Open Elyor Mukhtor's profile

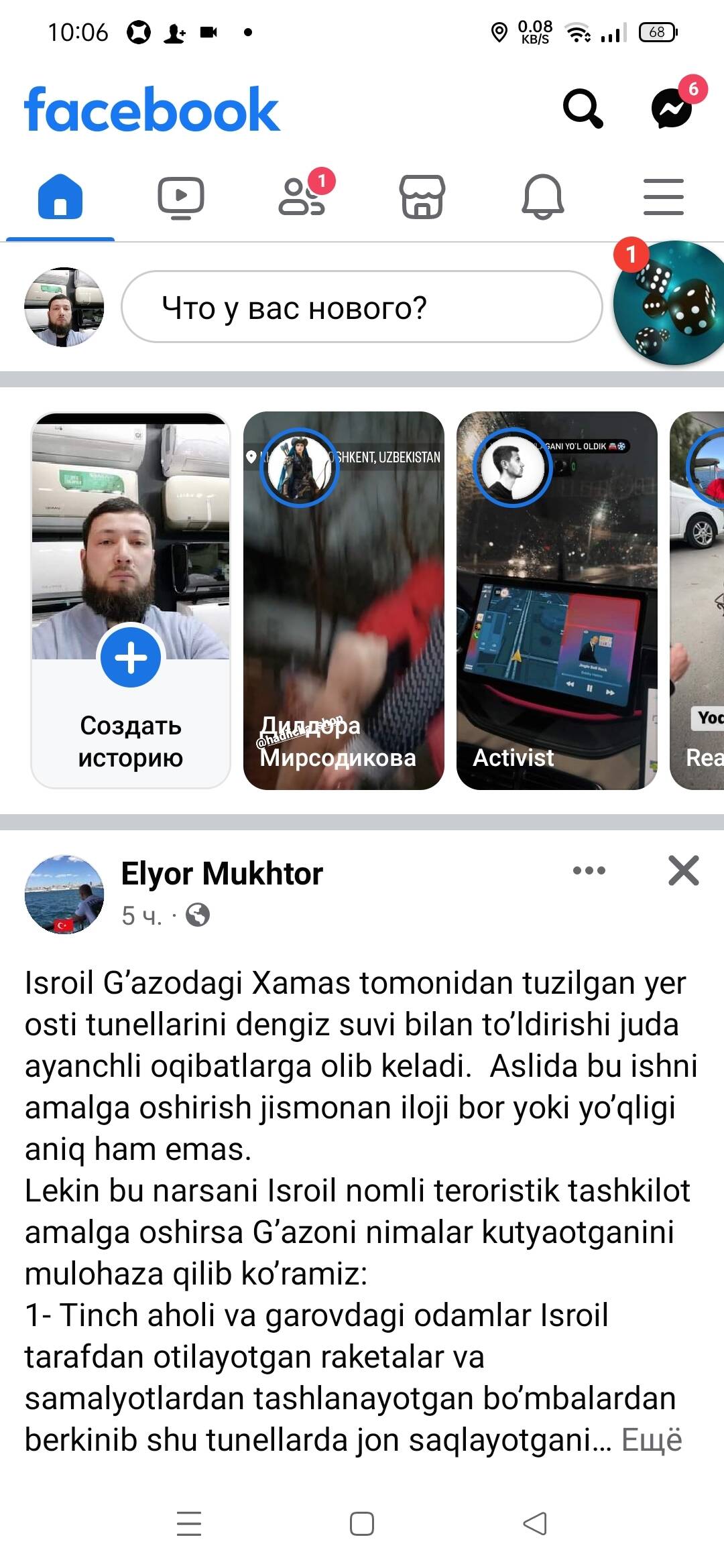[x=221, y=873]
